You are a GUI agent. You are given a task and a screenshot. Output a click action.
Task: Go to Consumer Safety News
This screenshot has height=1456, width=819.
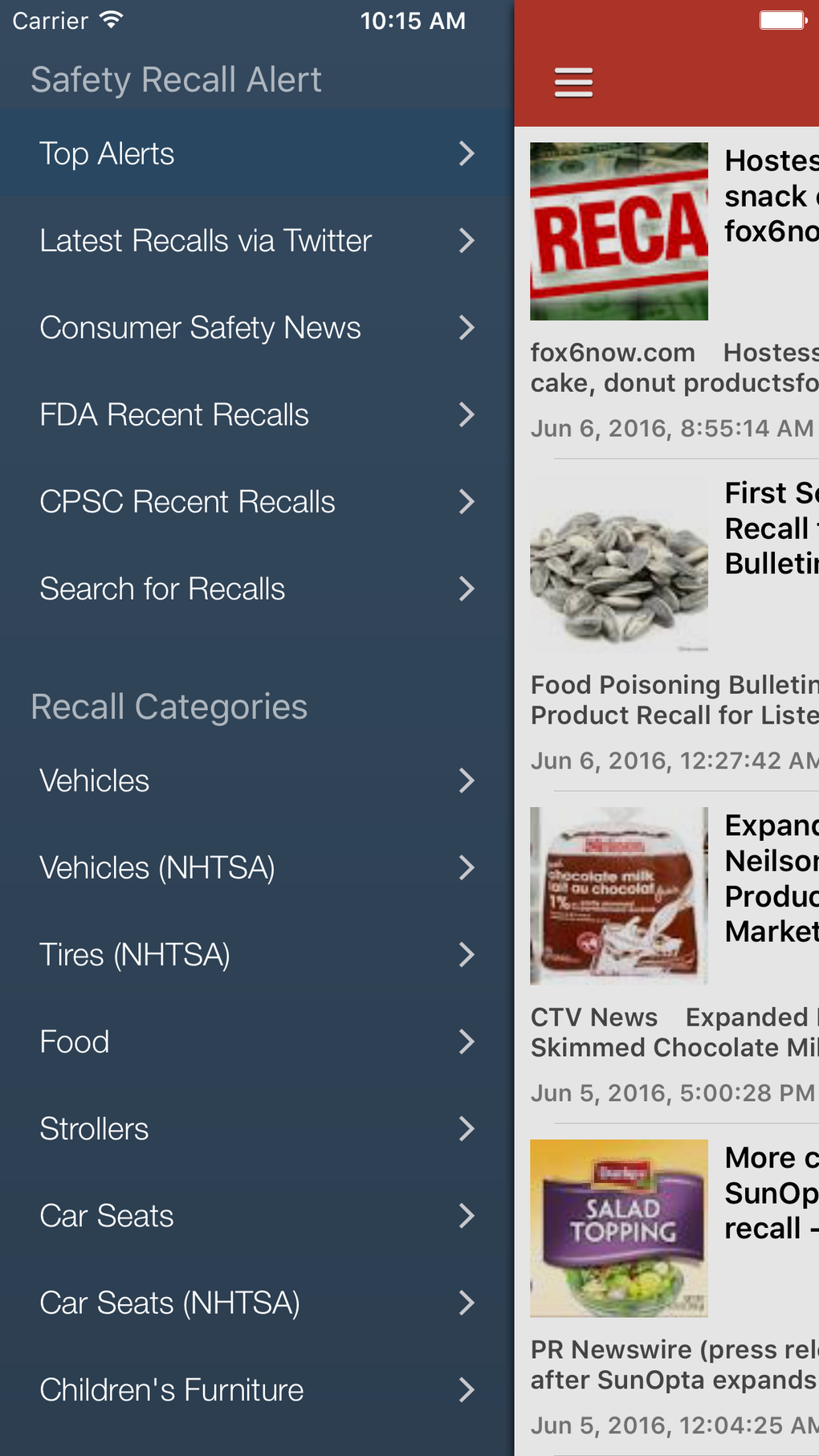click(256, 328)
